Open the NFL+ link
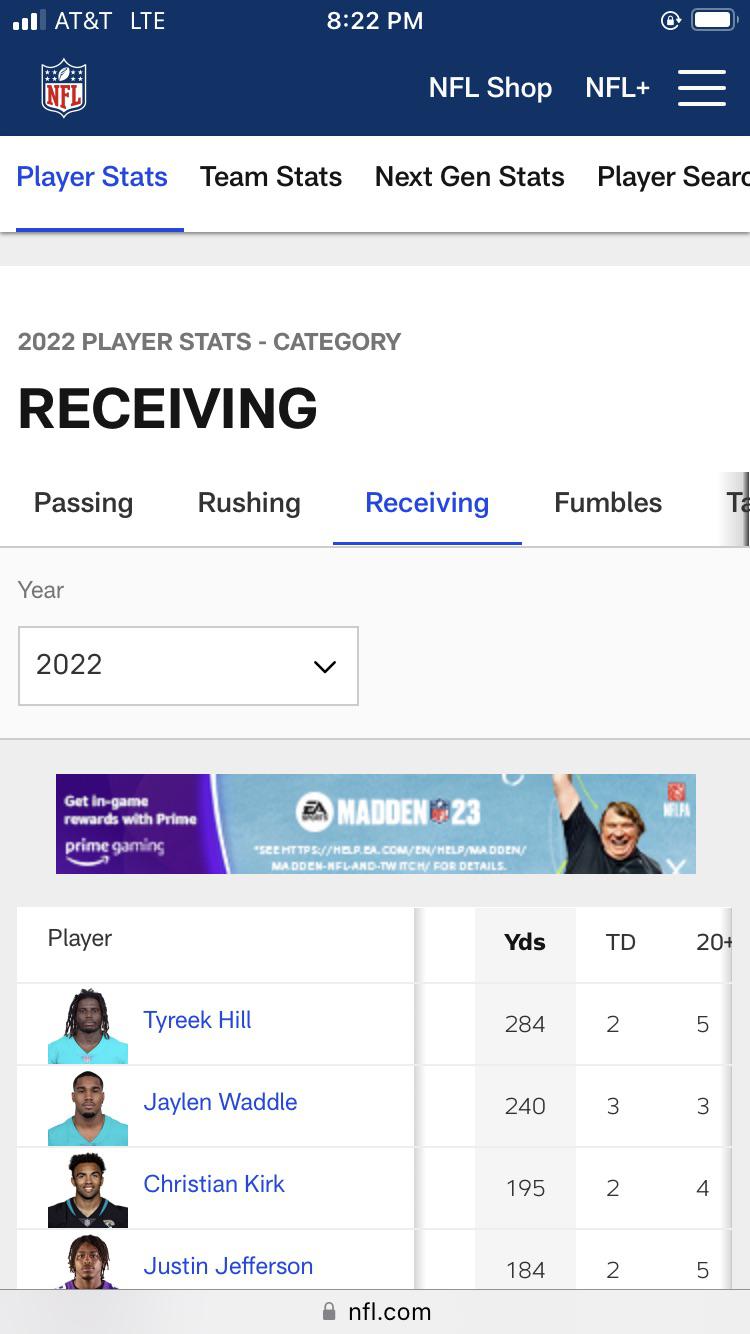The image size is (750, 1334). (617, 88)
